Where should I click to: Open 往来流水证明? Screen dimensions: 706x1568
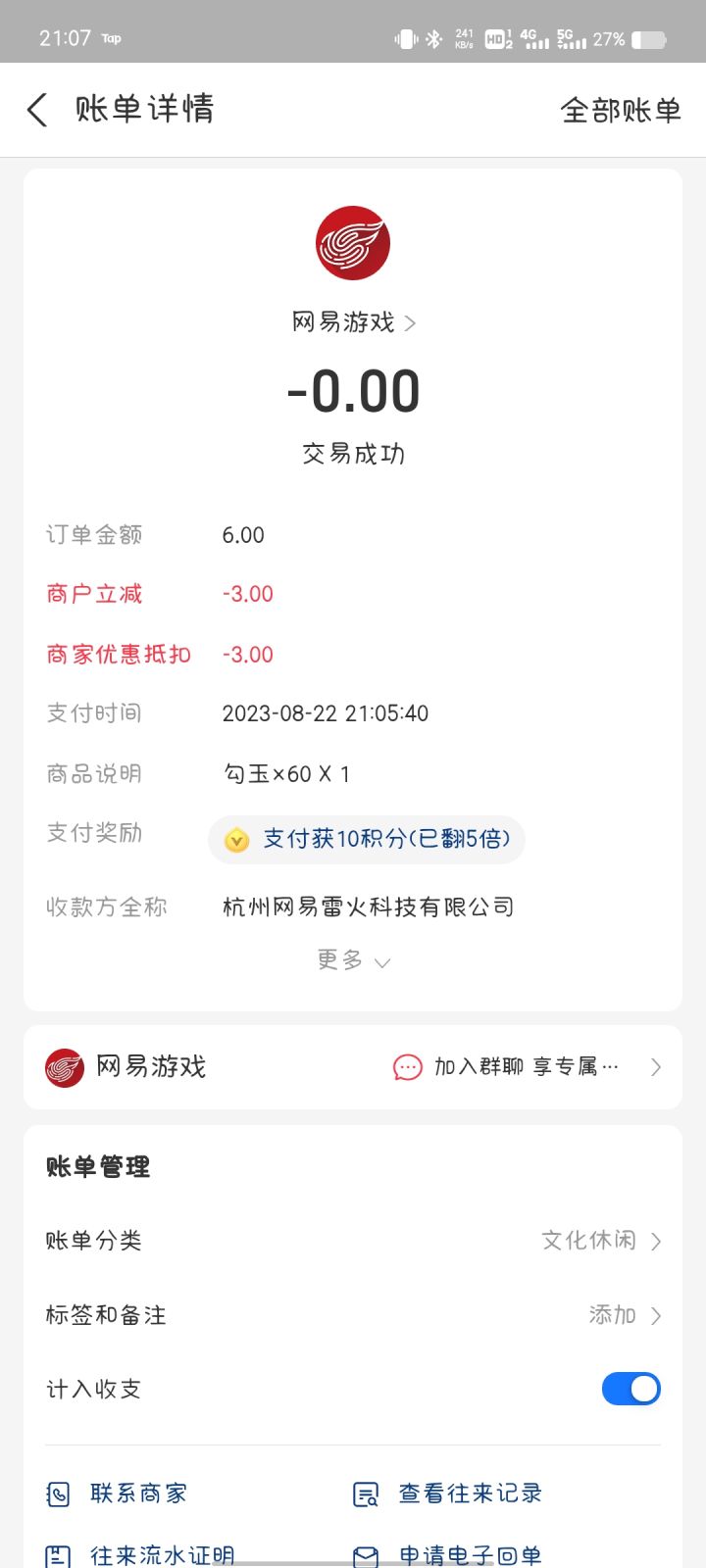pos(140,1555)
